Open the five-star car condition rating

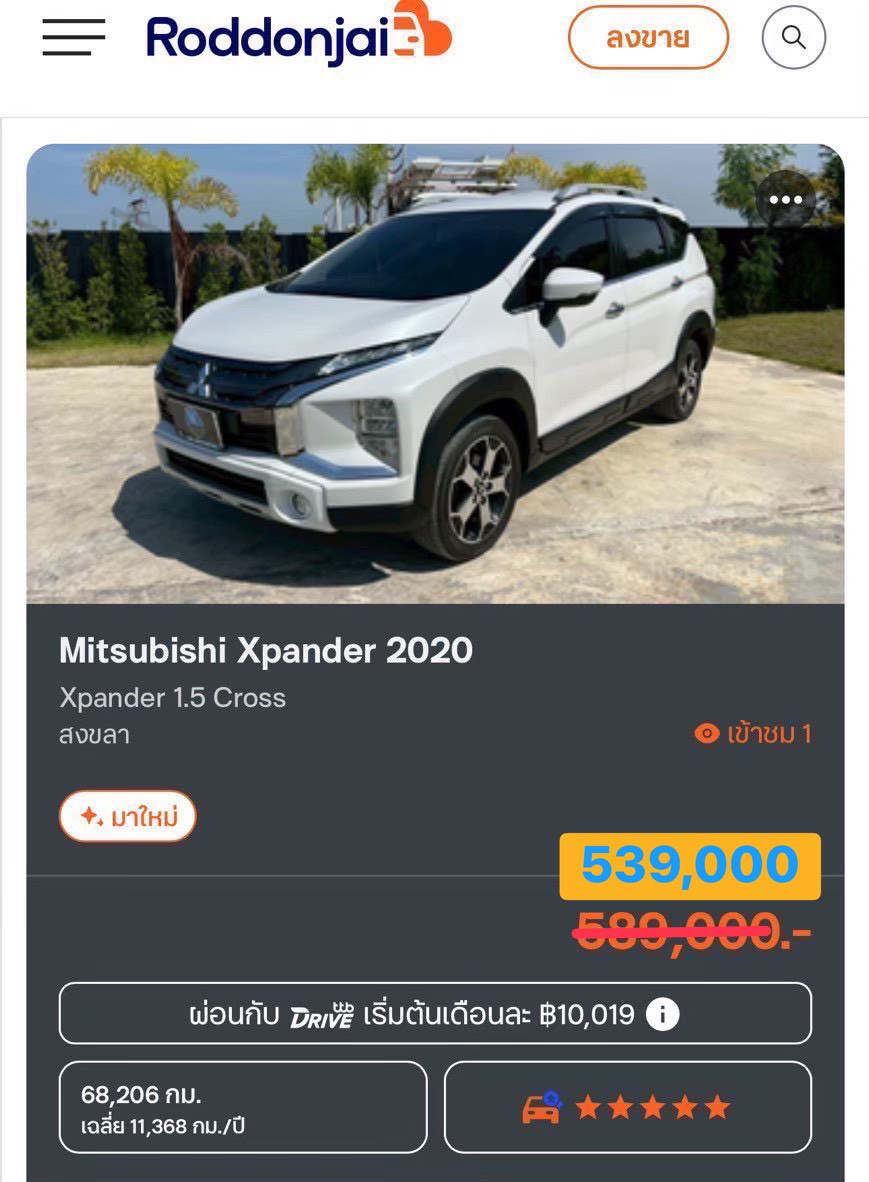tap(627, 1107)
